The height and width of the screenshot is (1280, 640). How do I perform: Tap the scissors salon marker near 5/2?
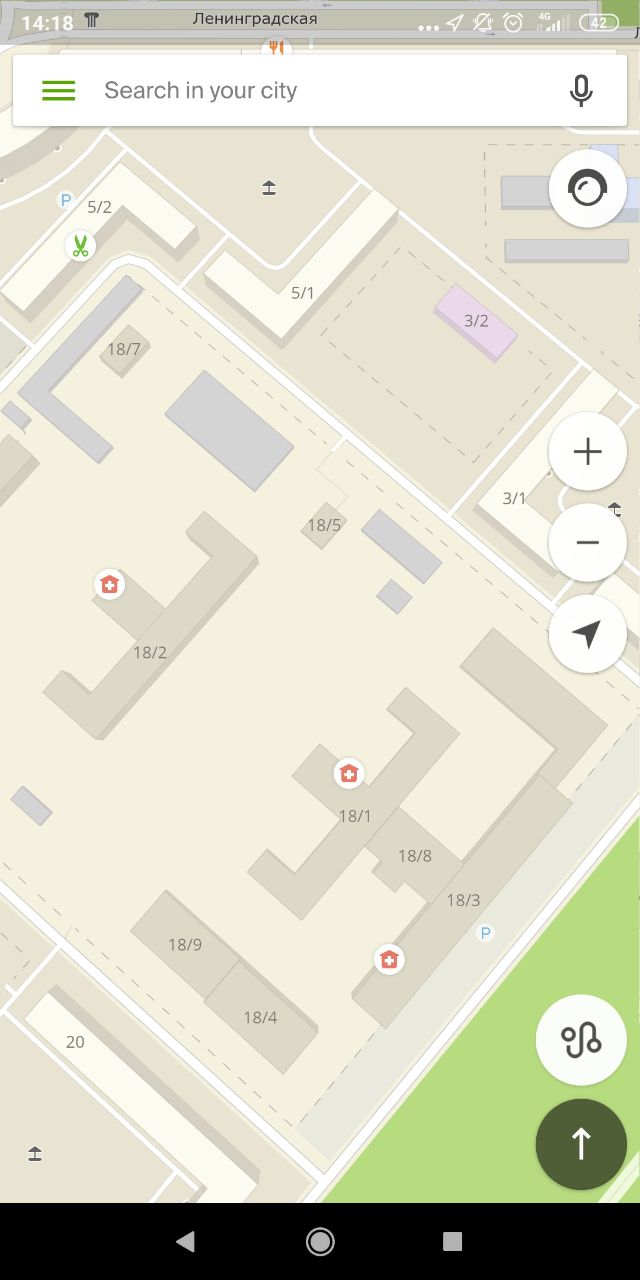click(80, 245)
